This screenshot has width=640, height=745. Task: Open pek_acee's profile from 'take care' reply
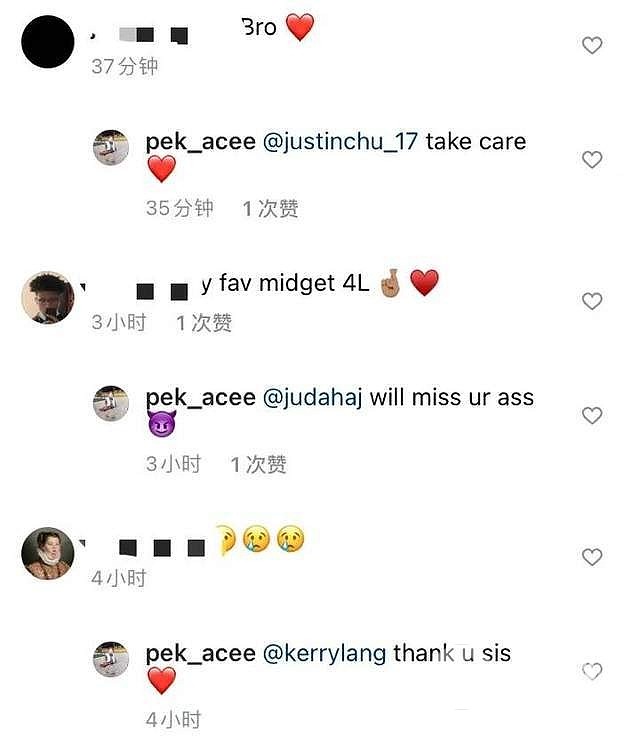tap(200, 142)
